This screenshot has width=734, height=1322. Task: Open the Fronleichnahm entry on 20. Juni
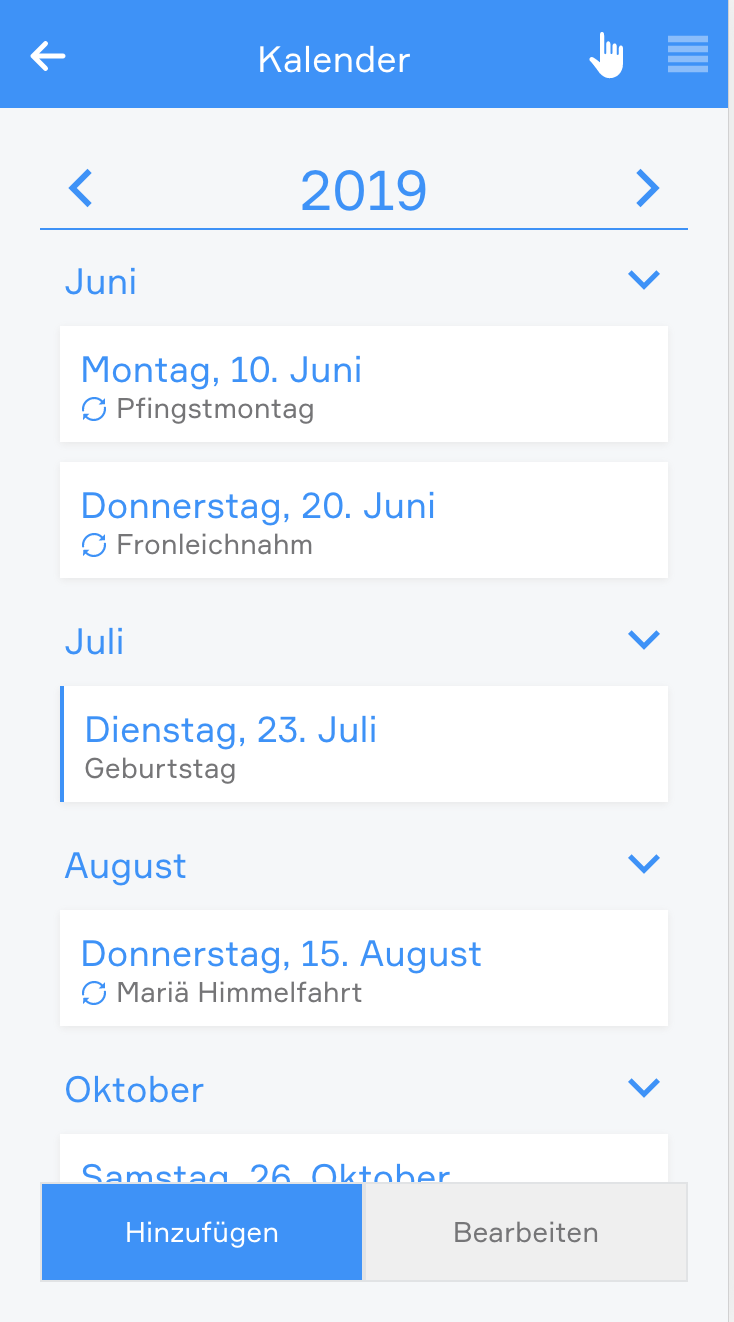[363, 520]
